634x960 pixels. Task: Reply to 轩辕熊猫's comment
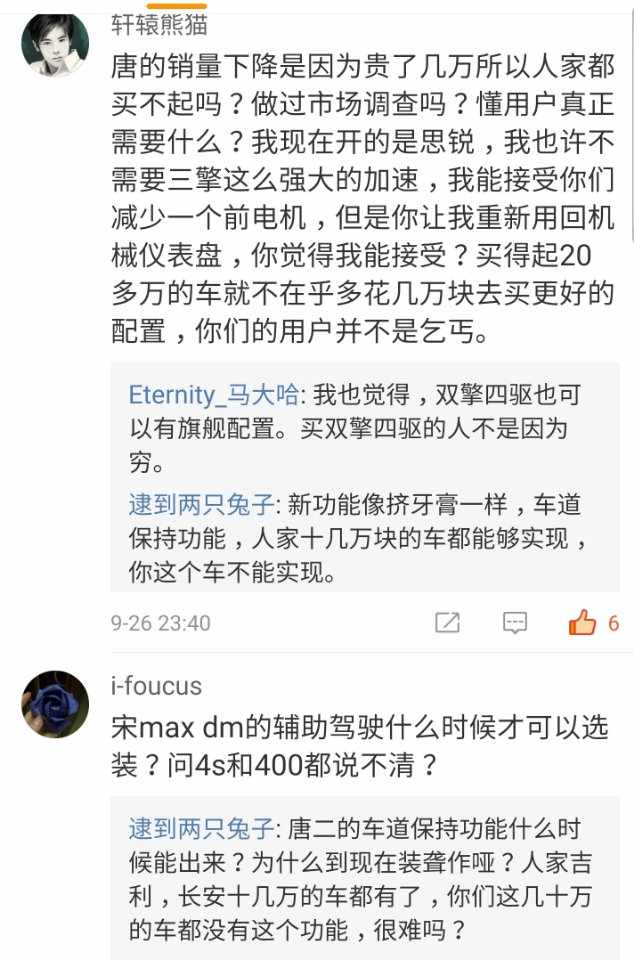click(514, 622)
